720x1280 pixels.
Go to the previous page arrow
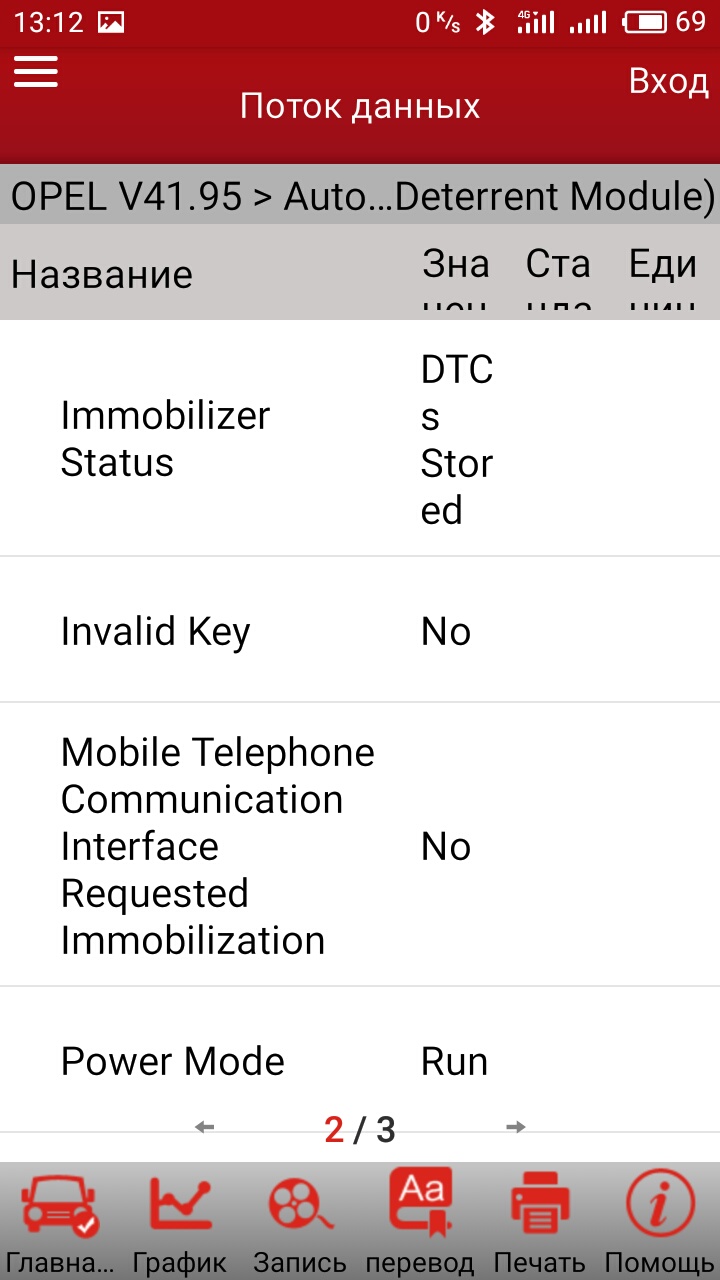point(205,1127)
